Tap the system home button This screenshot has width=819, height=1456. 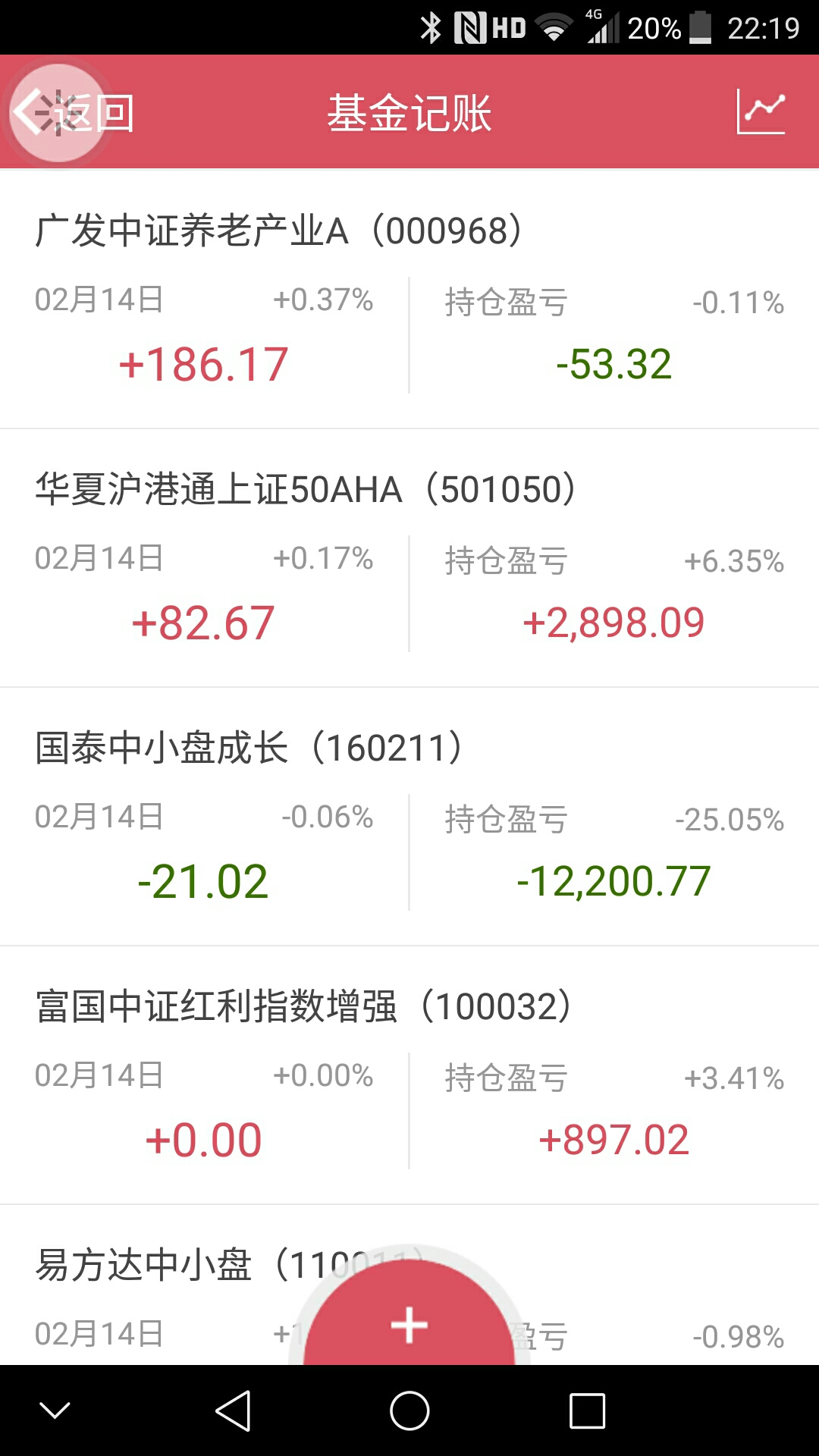click(x=409, y=1411)
